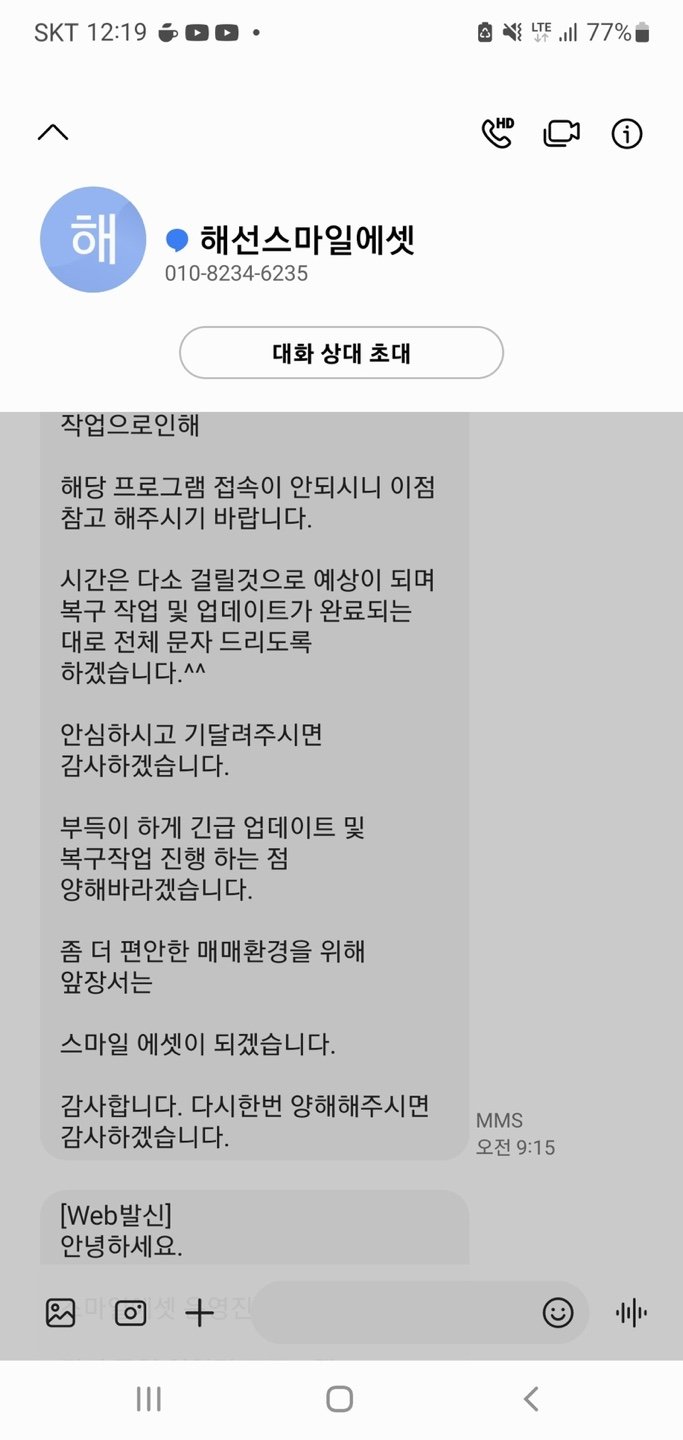The width and height of the screenshot is (683, 1440).
Task: Open the camera to attach a photo
Action: (x=131, y=1312)
